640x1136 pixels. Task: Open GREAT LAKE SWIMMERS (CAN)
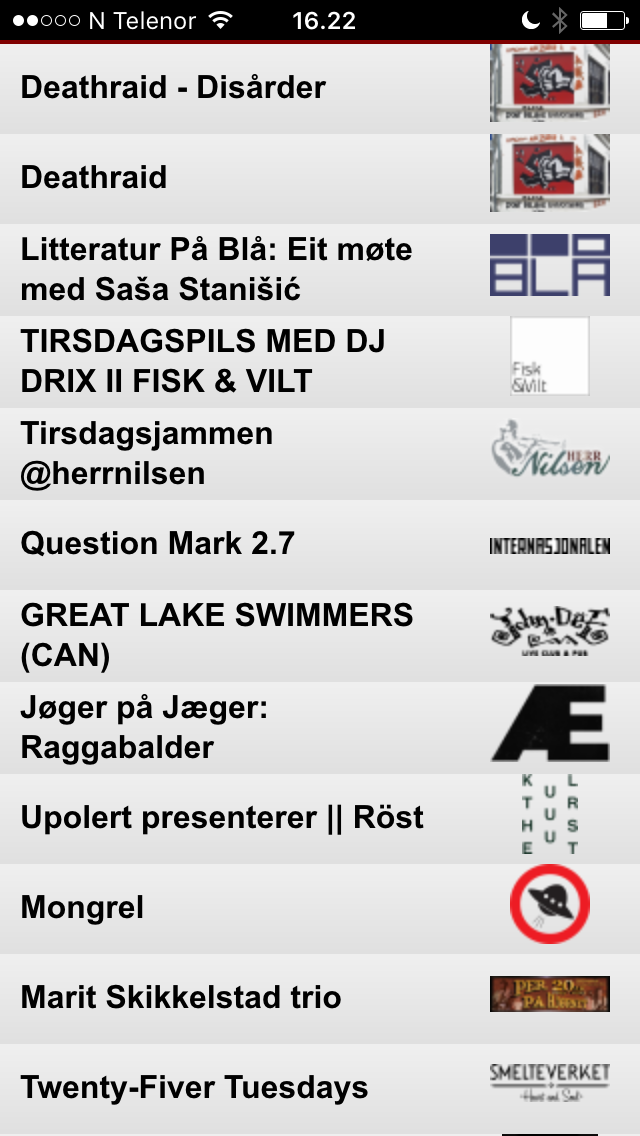coord(320,635)
